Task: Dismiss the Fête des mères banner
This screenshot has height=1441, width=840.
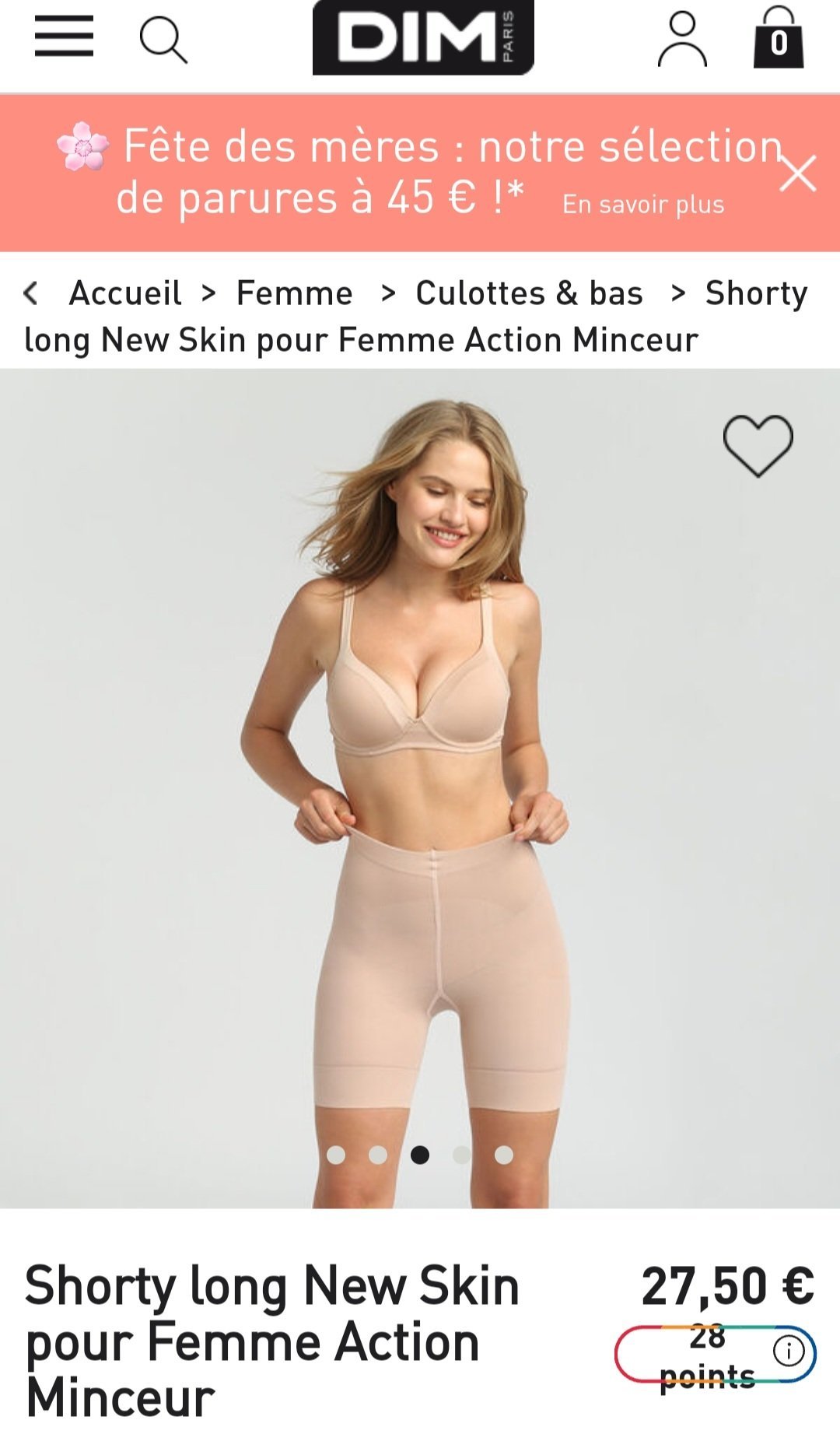Action: click(798, 173)
